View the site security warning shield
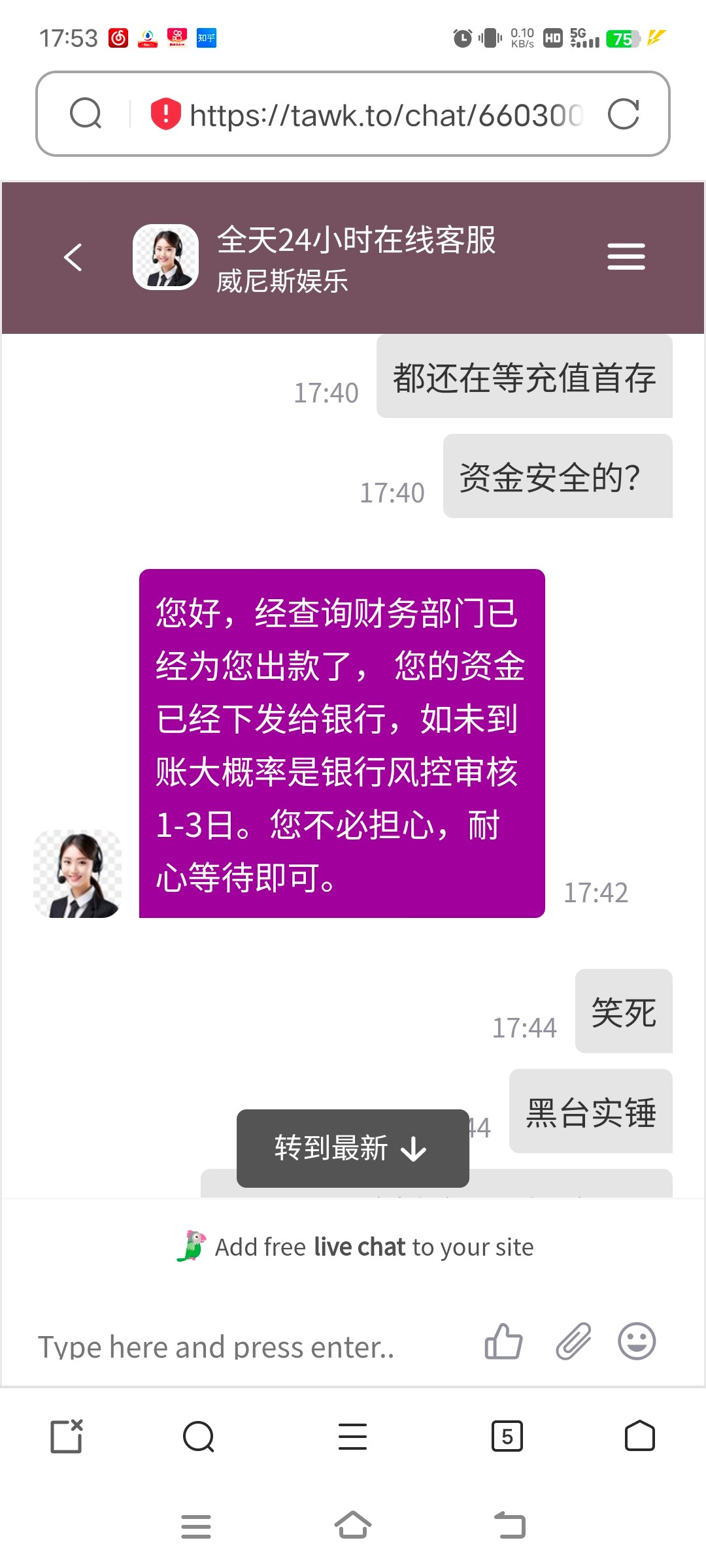 pos(165,114)
